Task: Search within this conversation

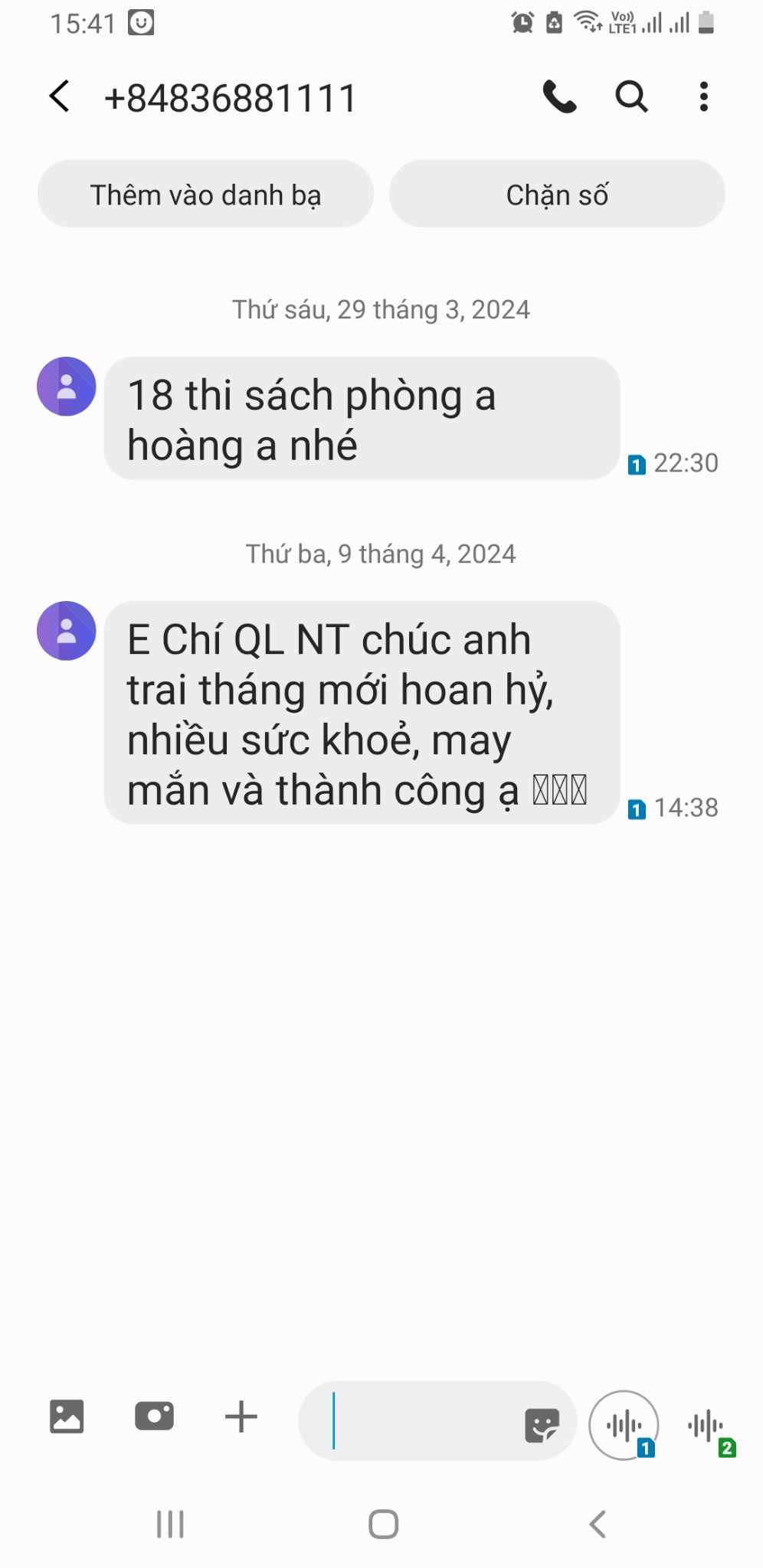Action: click(631, 97)
